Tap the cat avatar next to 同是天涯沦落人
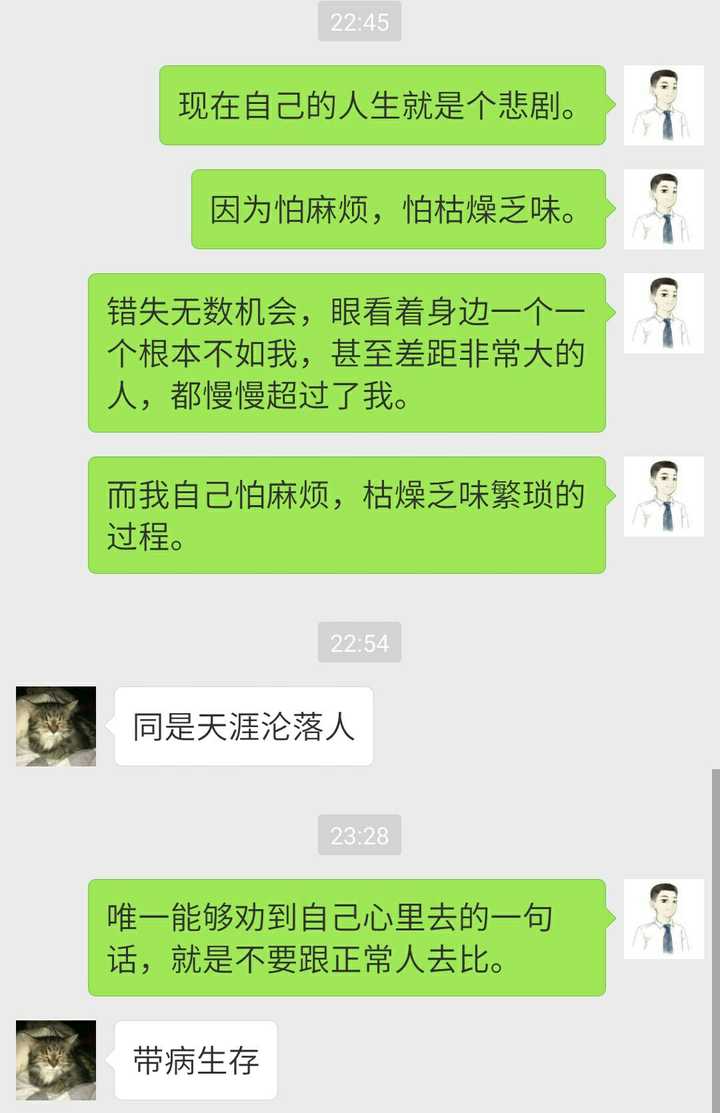This screenshot has width=720, height=1113. [56, 726]
